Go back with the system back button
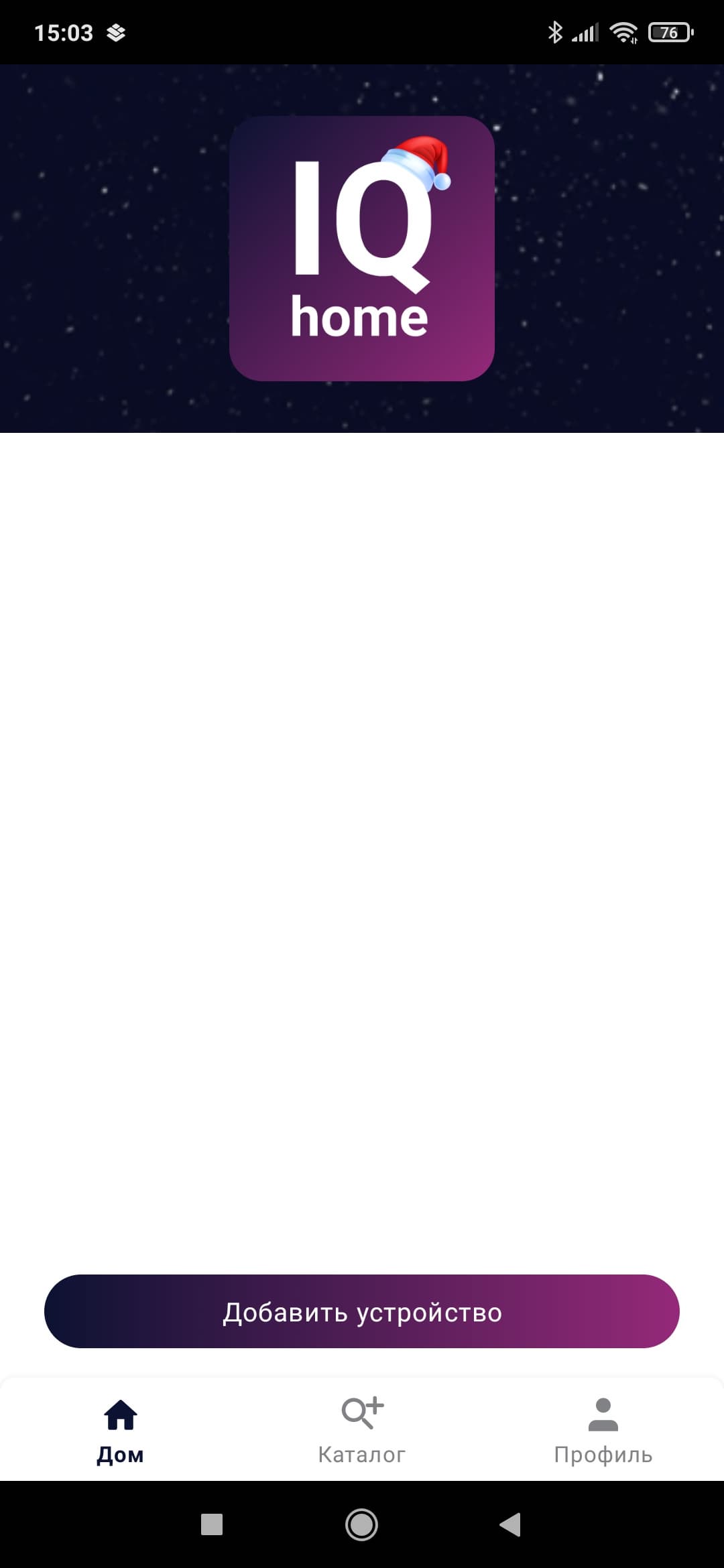Screen dimensions: 724x1568 pyautogui.click(x=511, y=1524)
